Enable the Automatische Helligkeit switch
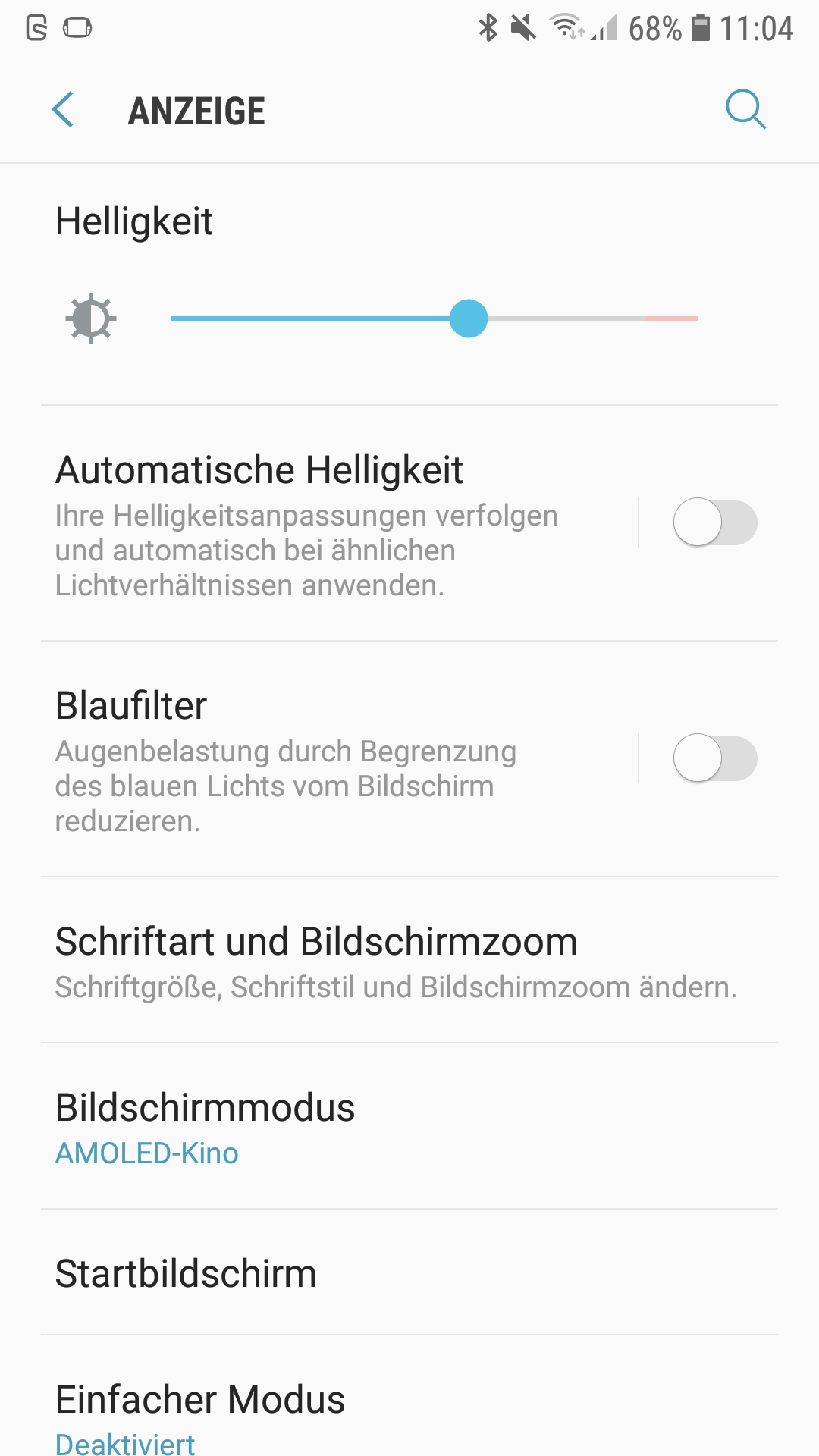Image resolution: width=819 pixels, height=1456 pixels. click(x=714, y=522)
